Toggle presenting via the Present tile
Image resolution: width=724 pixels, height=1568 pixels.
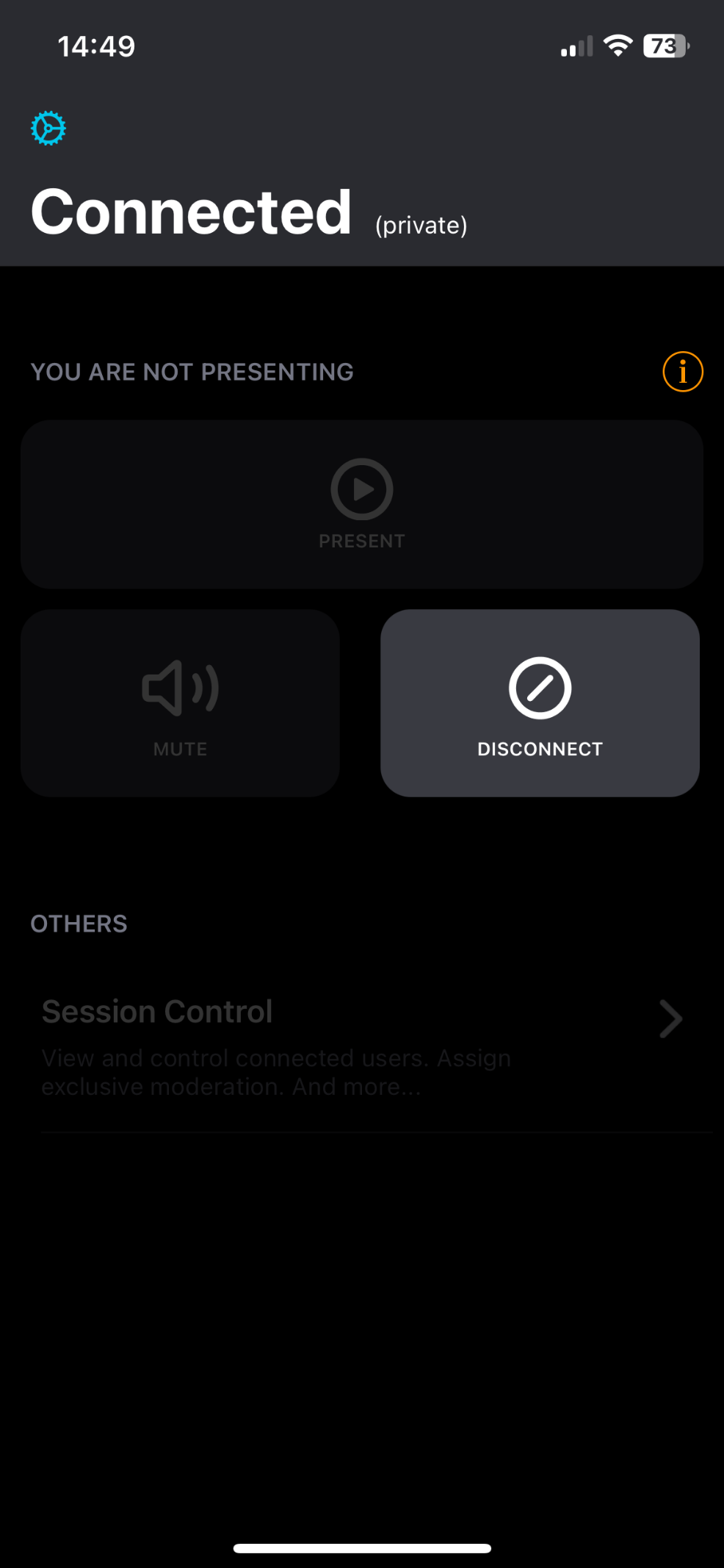tap(361, 504)
